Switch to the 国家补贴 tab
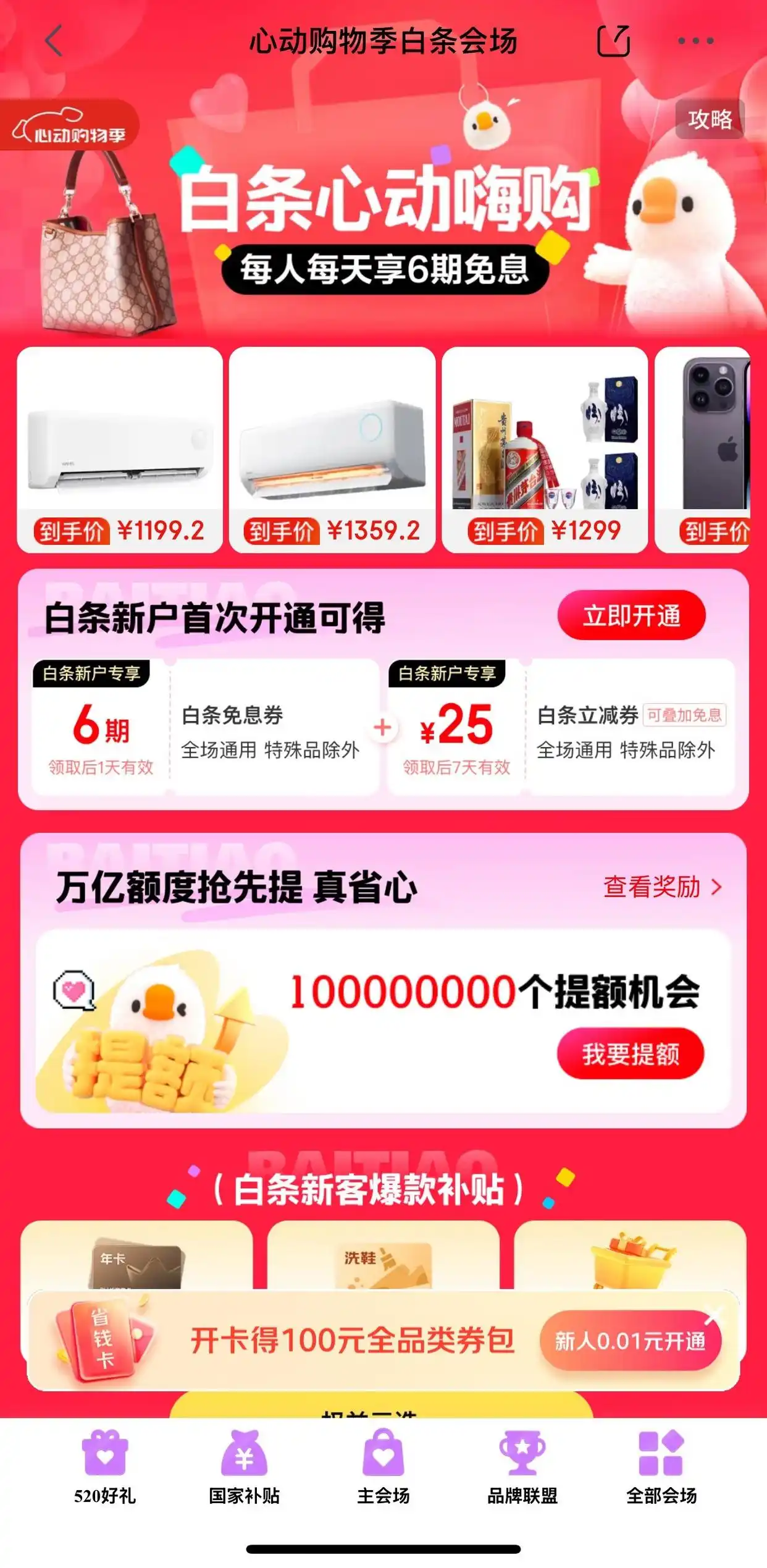 [x=244, y=1465]
